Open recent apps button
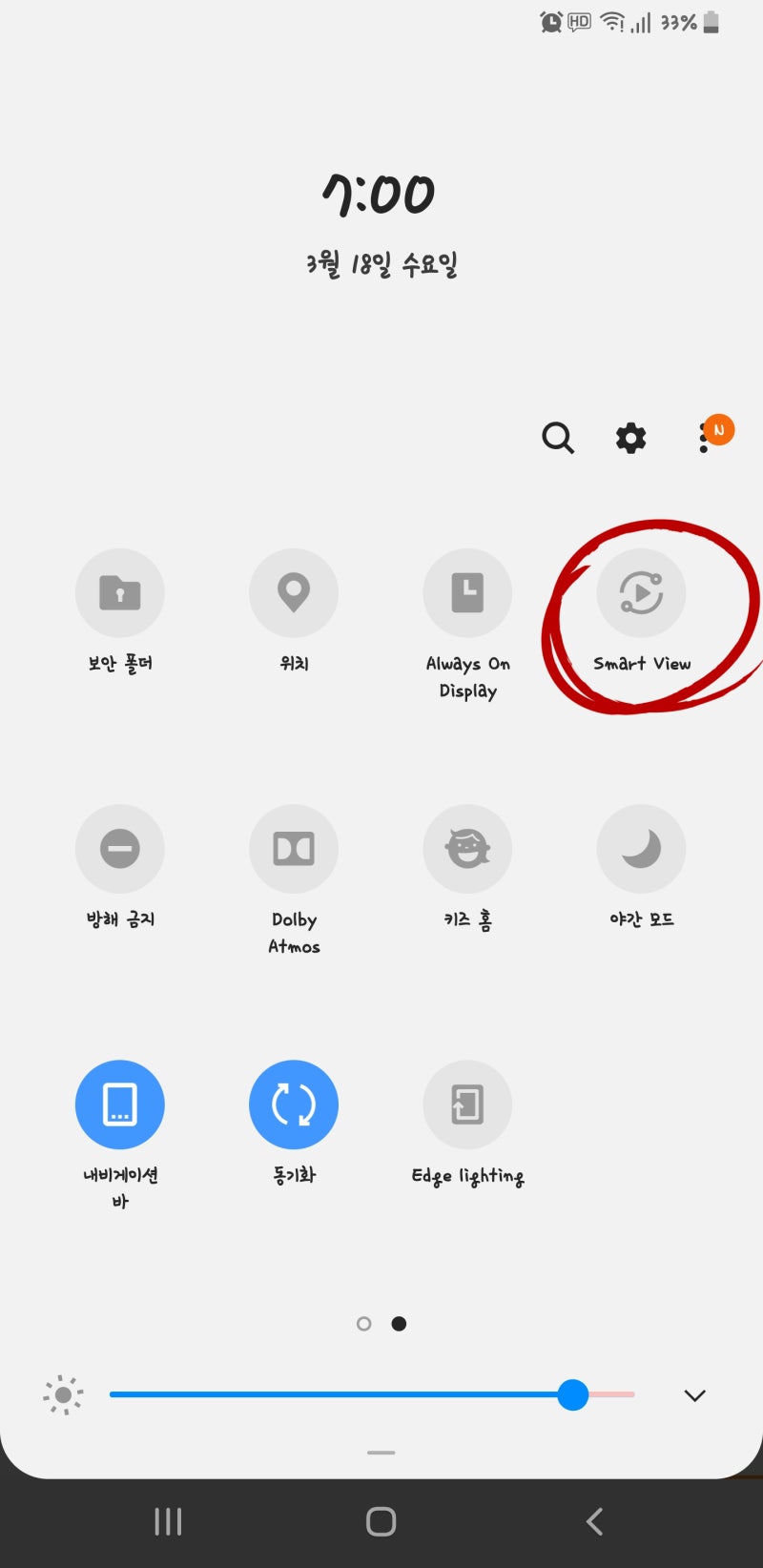Screen dimensions: 763x1568 point(168,1521)
